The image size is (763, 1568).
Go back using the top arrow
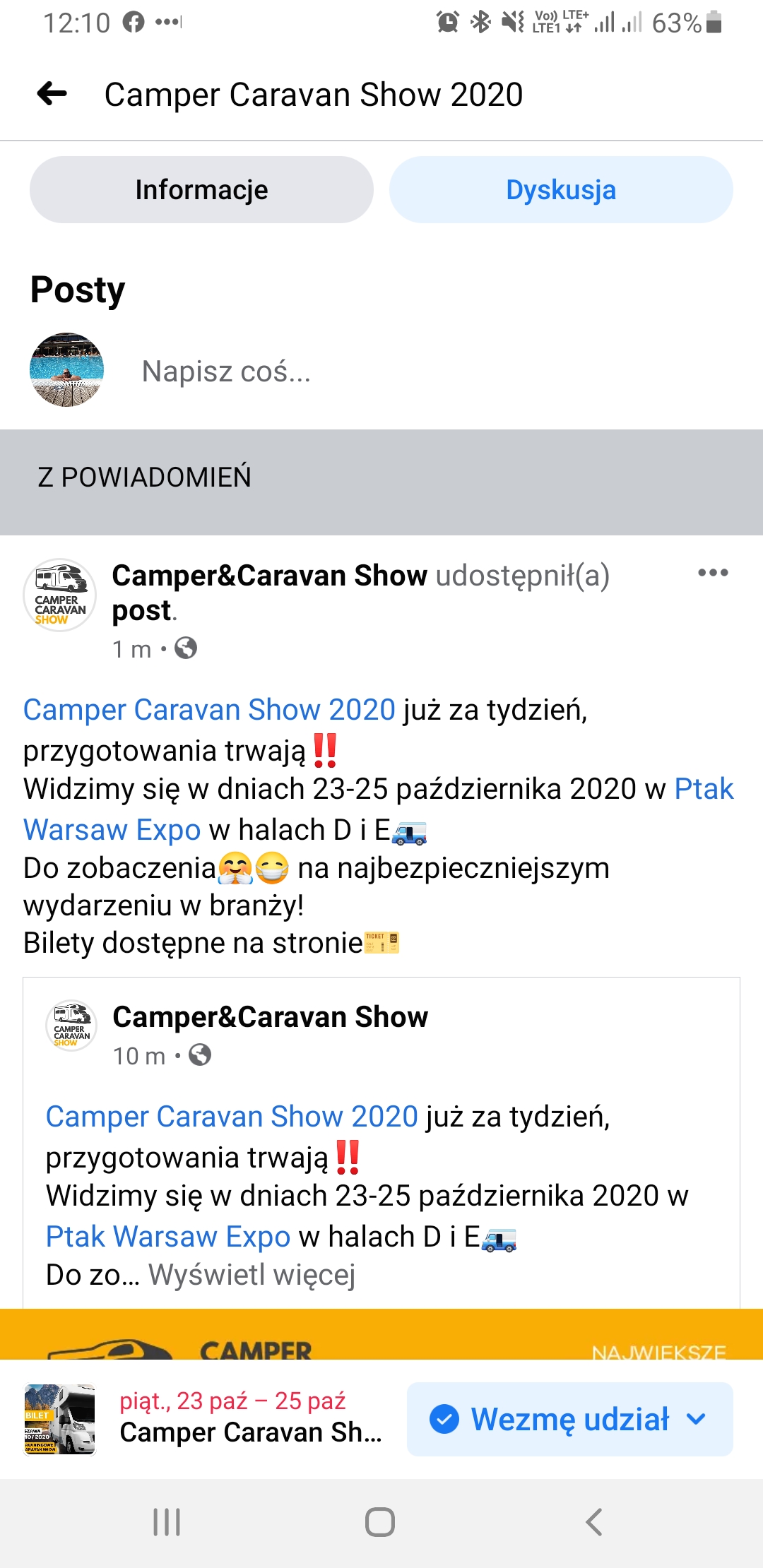click(x=52, y=93)
